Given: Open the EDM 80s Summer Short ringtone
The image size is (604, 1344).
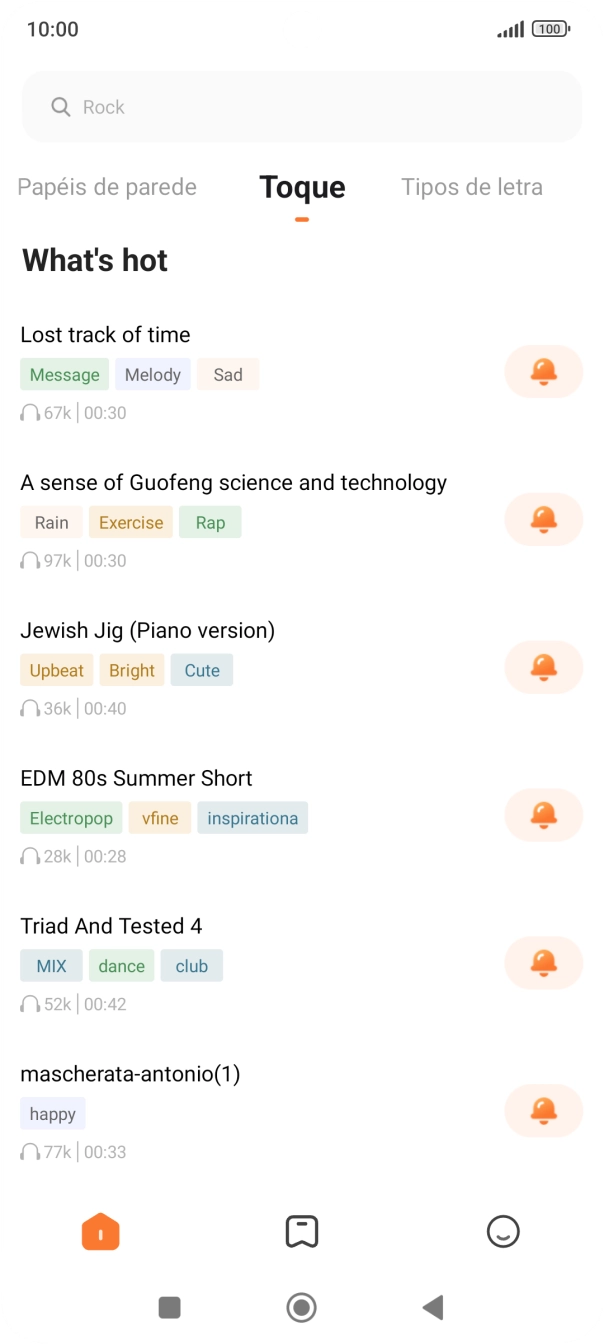Looking at the screenshot, I should 136,779.
